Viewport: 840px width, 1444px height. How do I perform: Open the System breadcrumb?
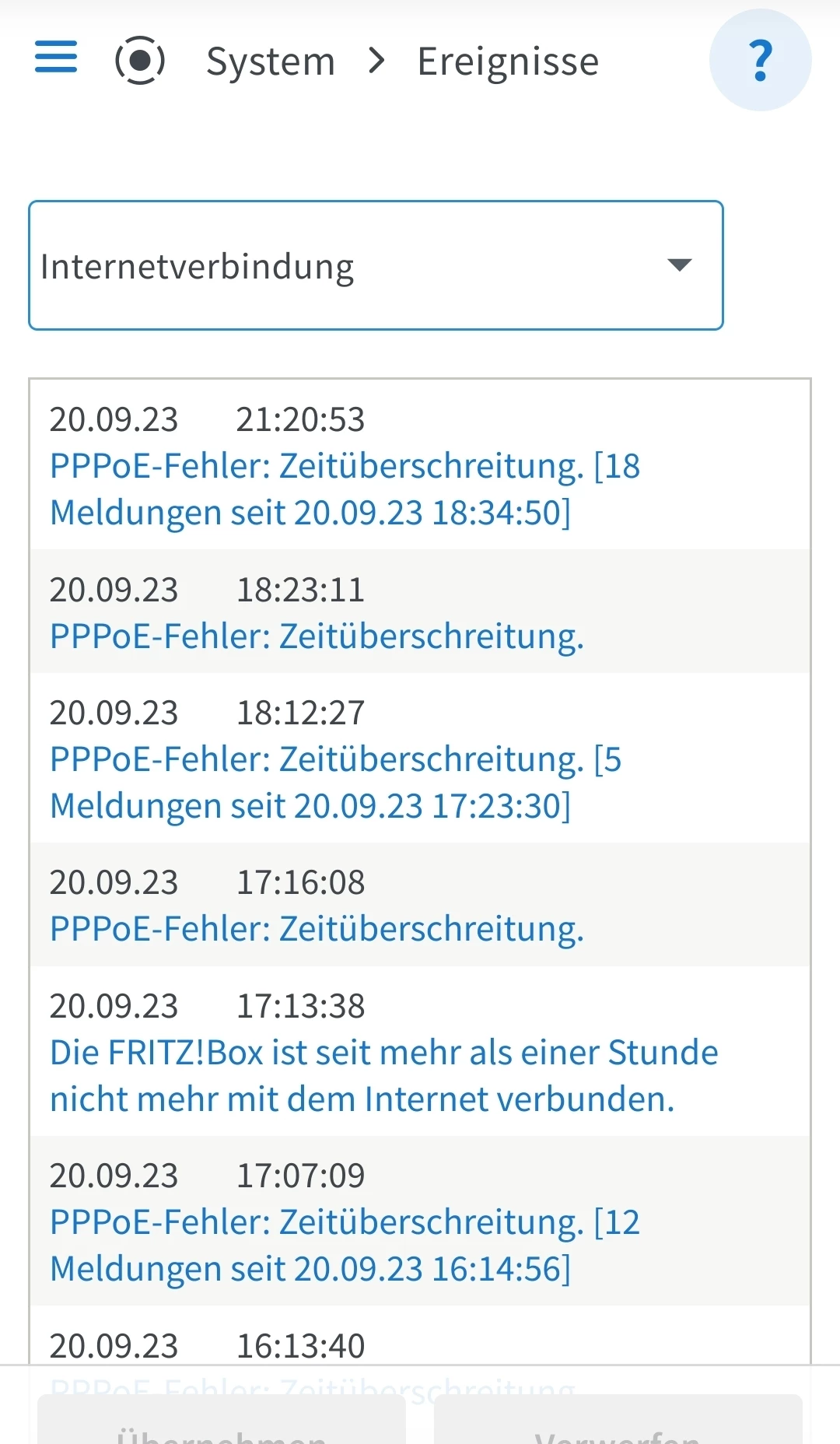click(270, 61)
